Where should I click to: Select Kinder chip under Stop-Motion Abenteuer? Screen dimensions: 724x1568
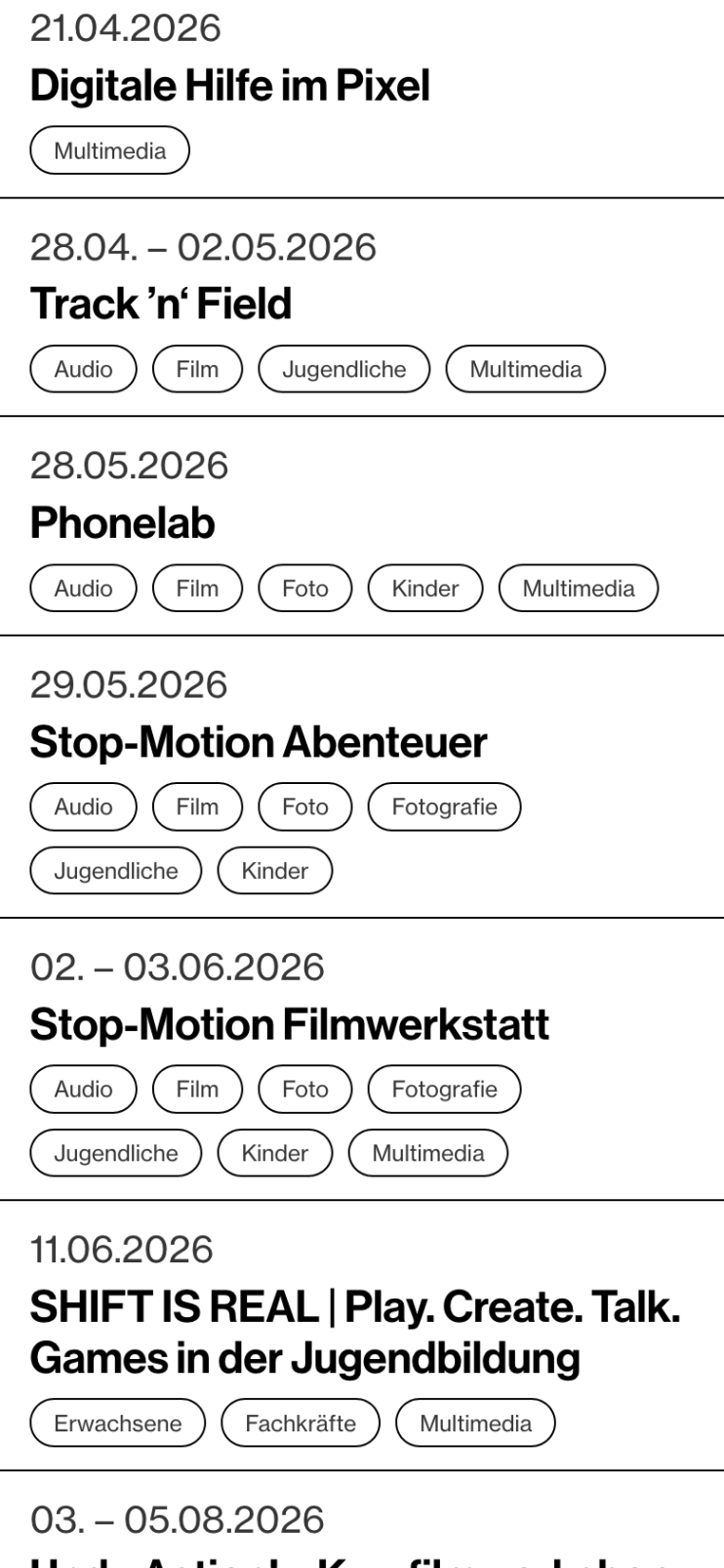click(x=274, y=871)
